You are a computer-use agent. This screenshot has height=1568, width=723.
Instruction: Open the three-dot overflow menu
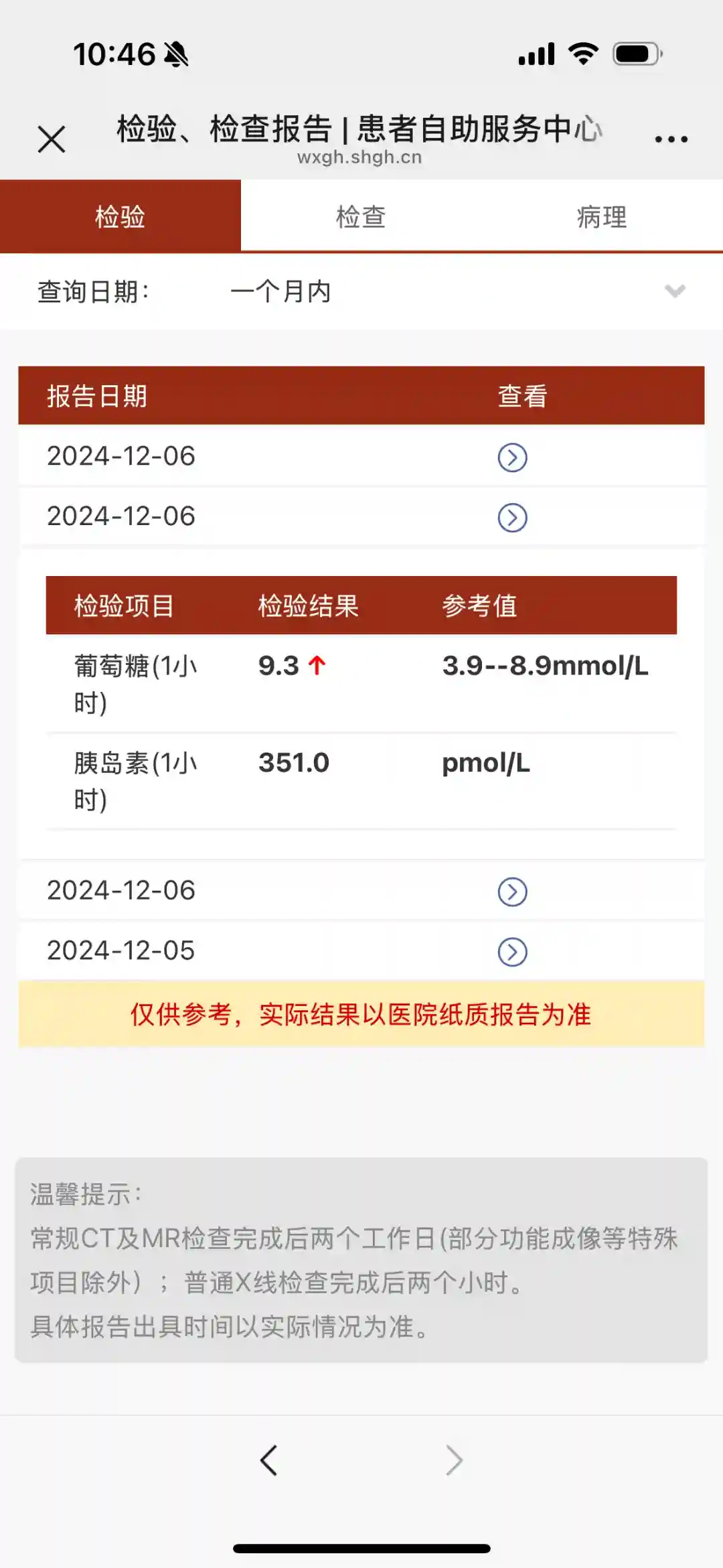tap(671, 139)
